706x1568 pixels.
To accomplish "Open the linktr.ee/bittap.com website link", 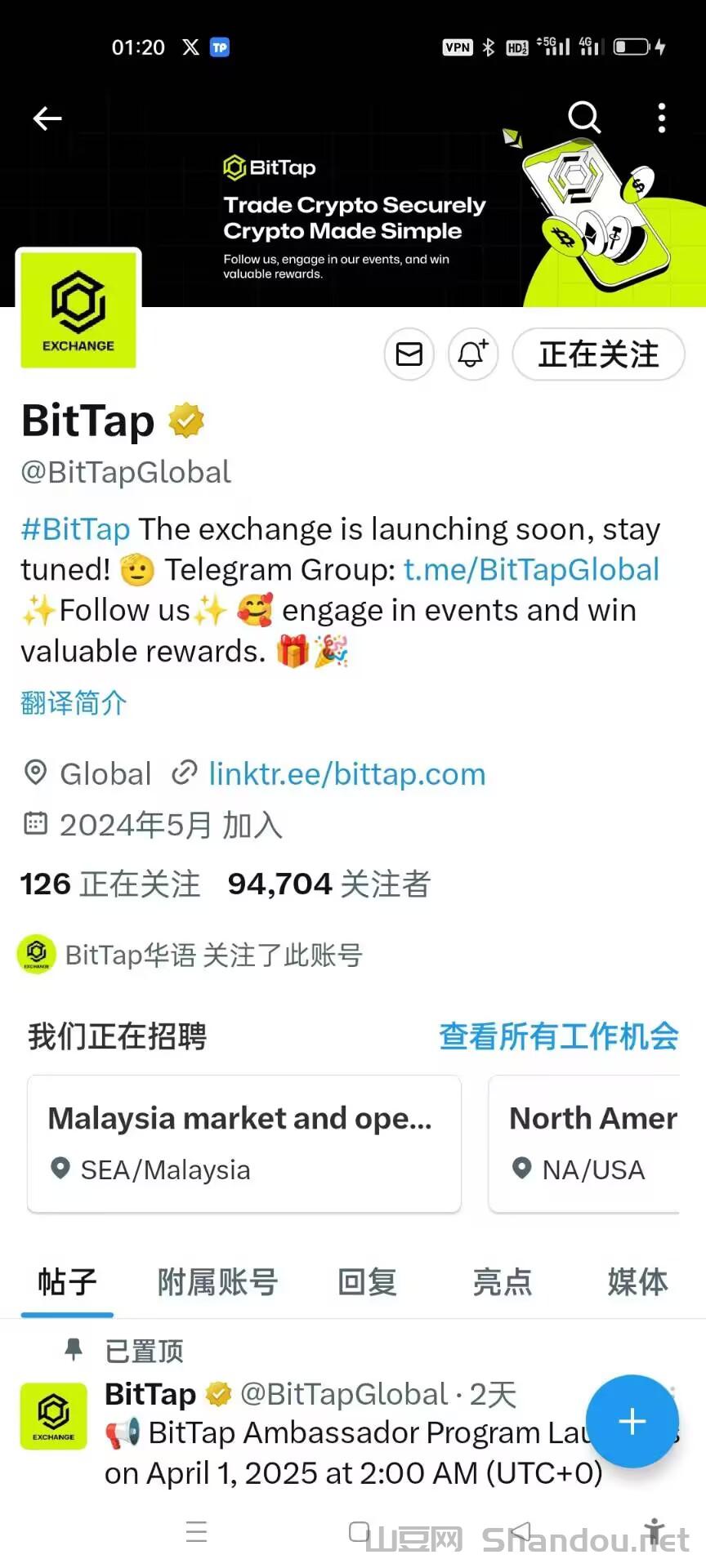I will pyautogui.click(x=347, y=774).
